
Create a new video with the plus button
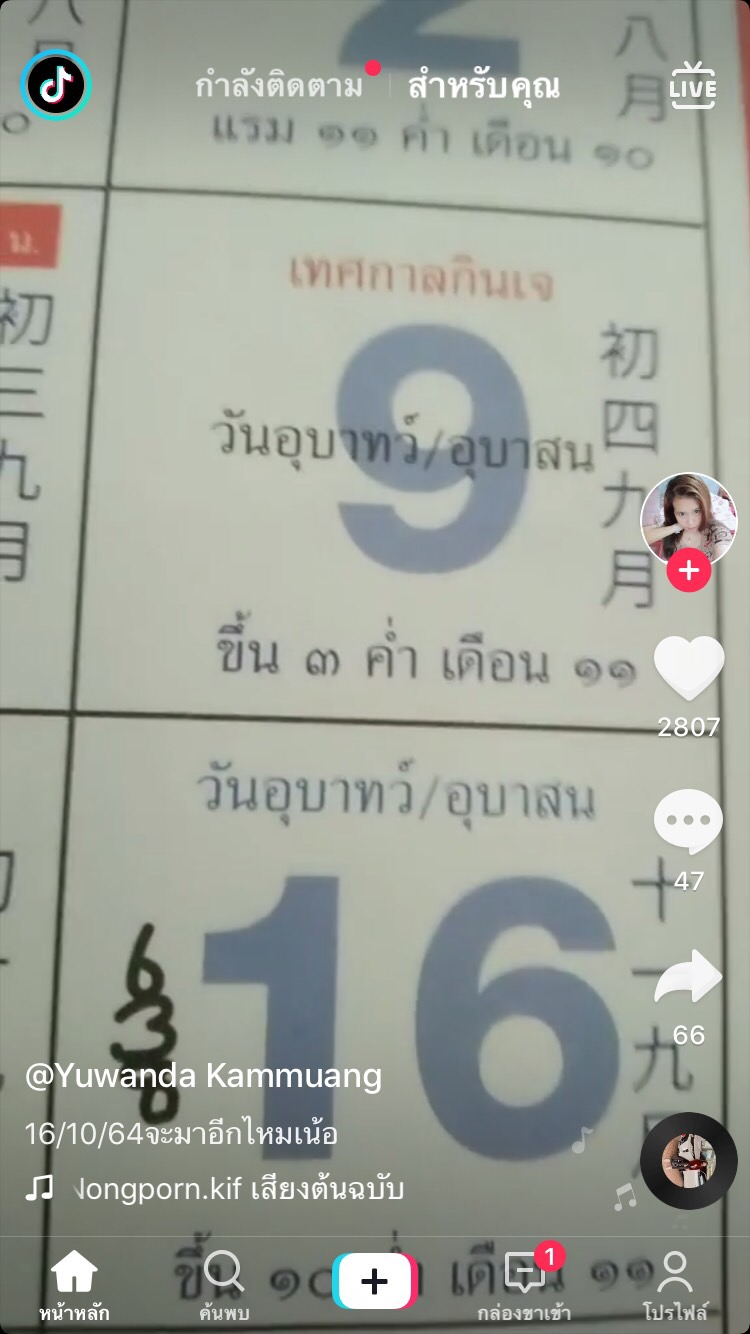coord(374,1281)
